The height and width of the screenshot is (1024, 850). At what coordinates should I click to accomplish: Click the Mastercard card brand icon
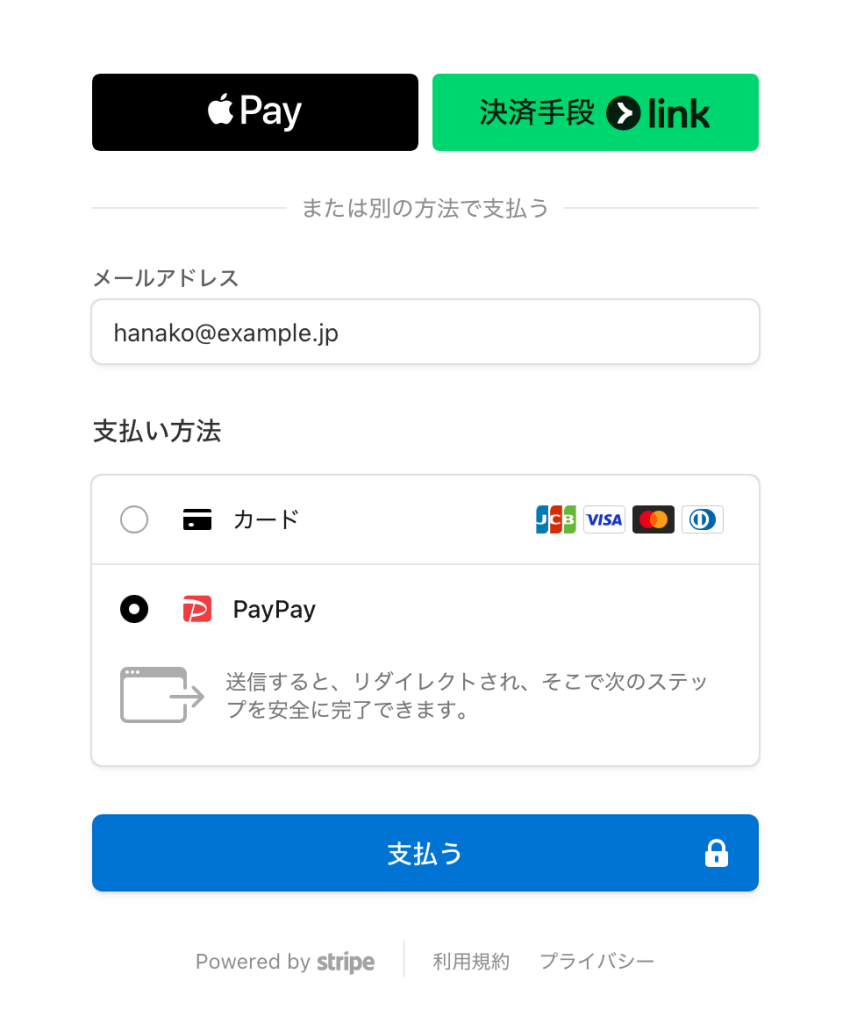[653, 519]
